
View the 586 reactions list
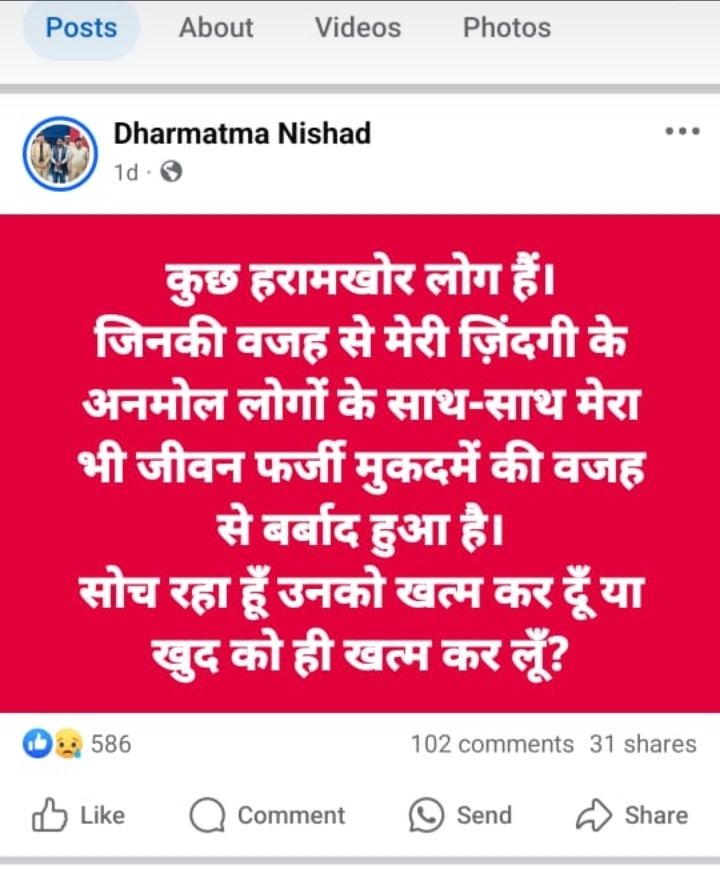(78, 744)
